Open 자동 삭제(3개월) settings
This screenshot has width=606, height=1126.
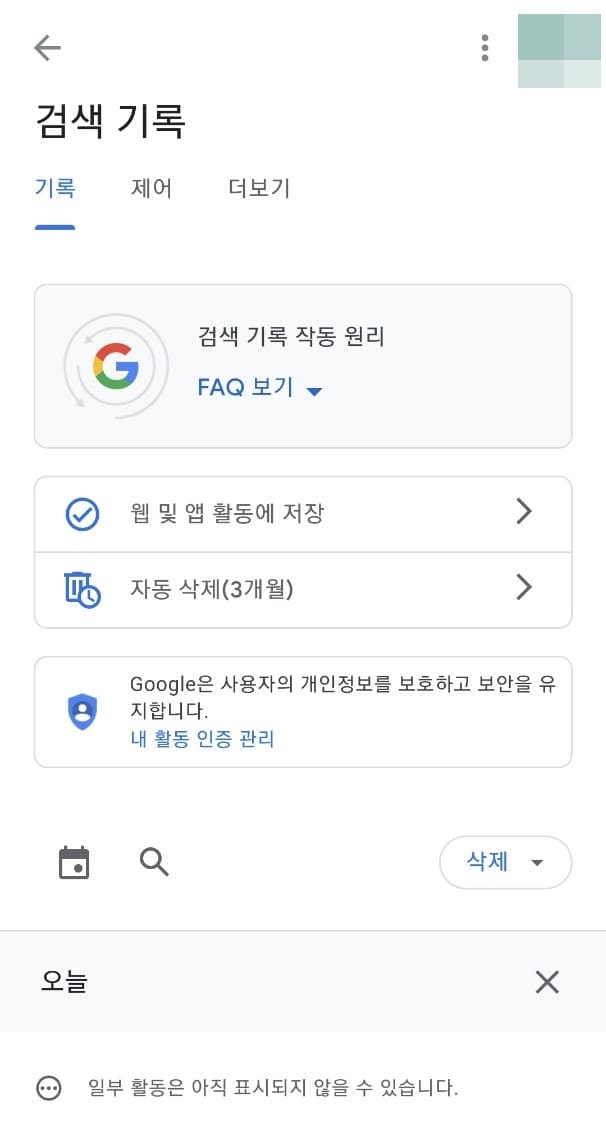[x=303, y=590]
